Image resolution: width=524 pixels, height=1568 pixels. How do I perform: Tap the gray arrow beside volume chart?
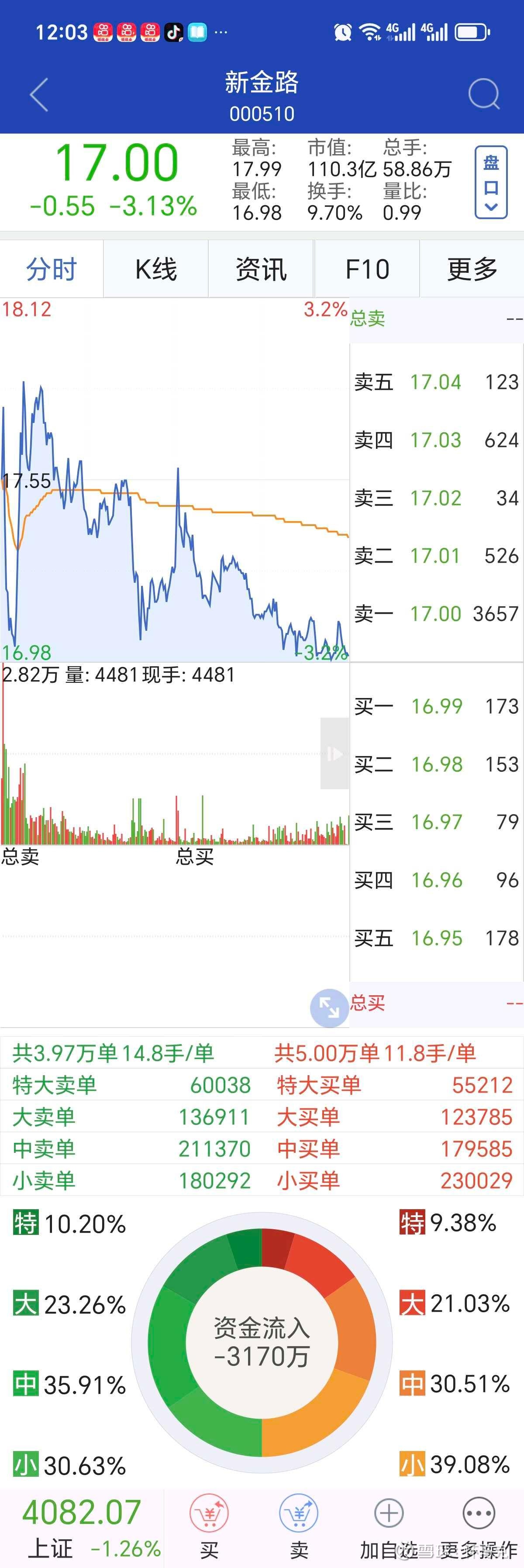pyautogui.click(x=334, y=753)
